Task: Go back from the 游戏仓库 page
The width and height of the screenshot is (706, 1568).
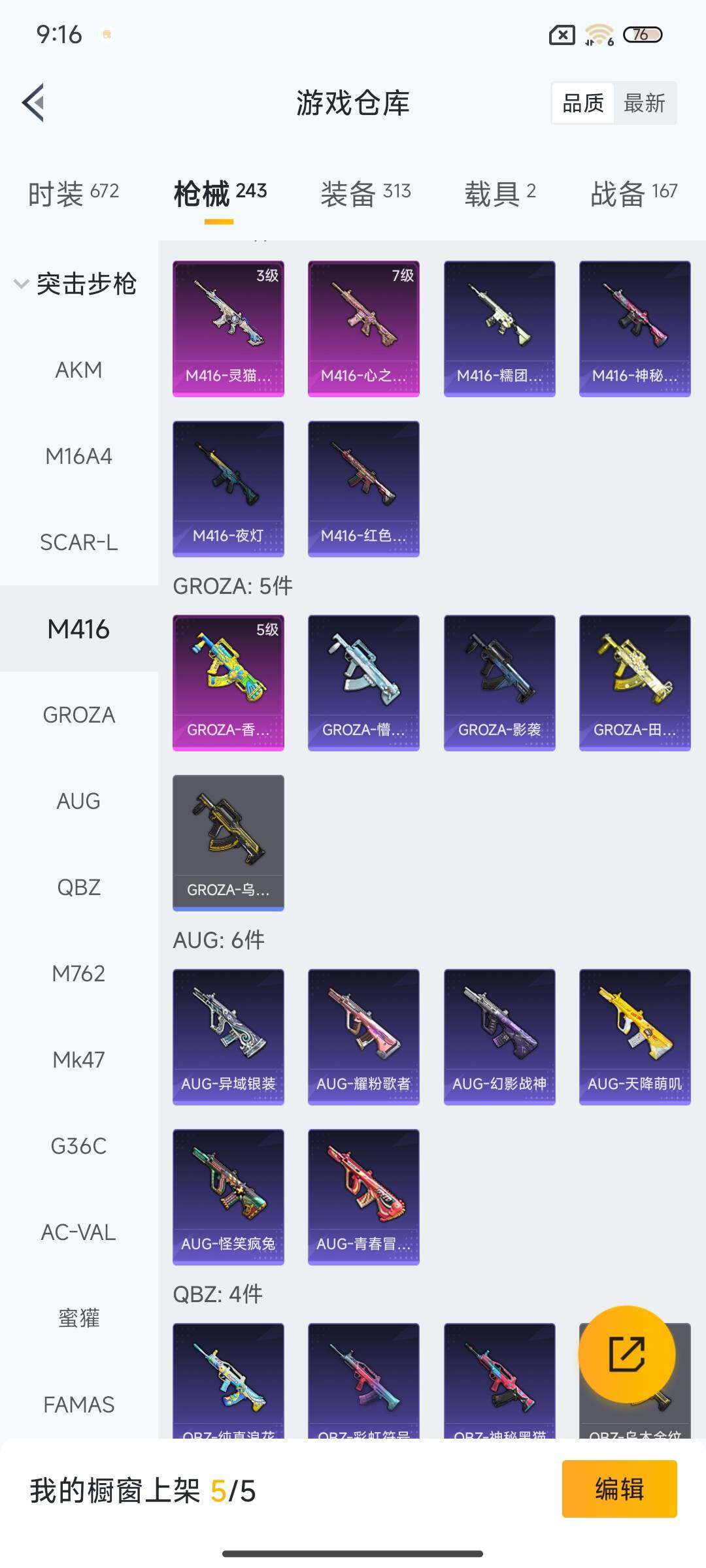Action: tap(34, 103)
